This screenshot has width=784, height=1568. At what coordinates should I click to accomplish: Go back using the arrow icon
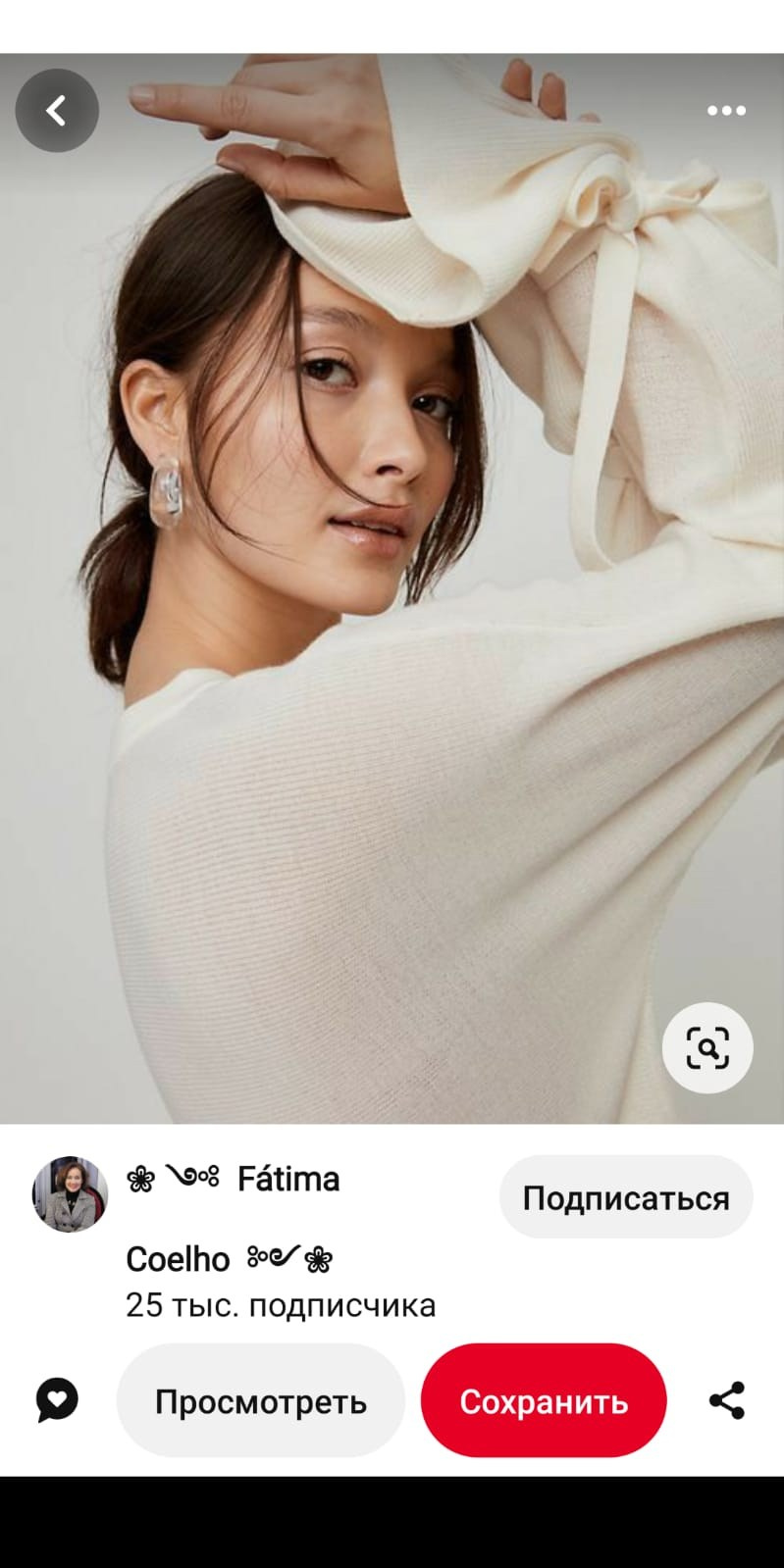pyautogui.click(x=57, y=111)
